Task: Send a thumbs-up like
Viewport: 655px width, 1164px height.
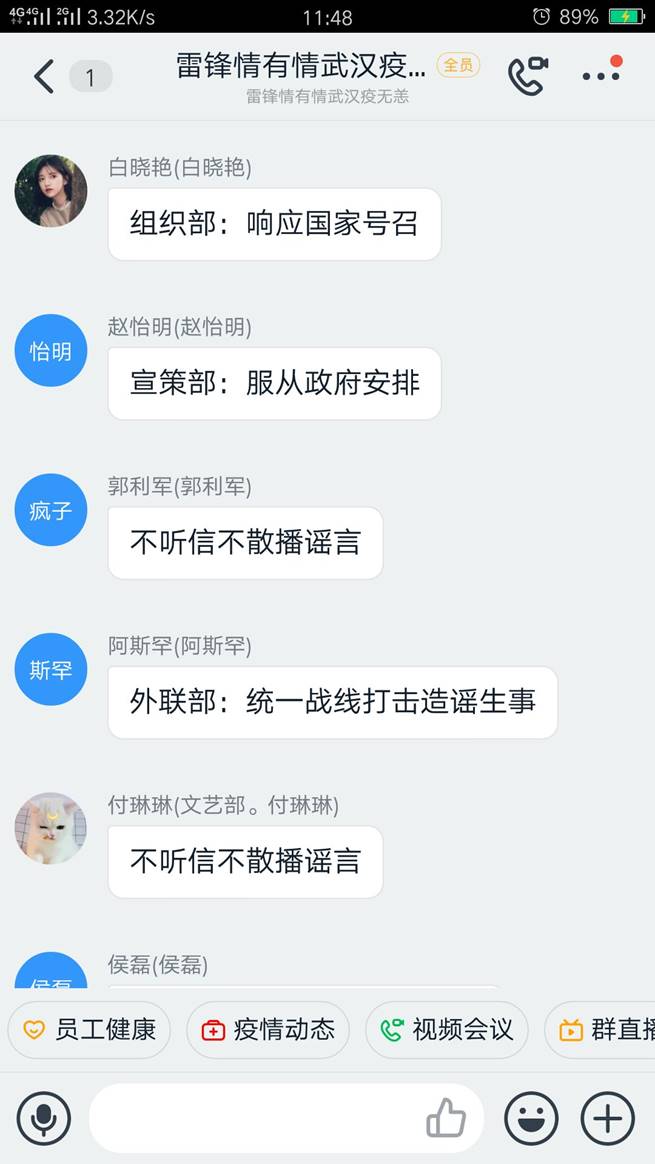Action: click(446, 1118)
